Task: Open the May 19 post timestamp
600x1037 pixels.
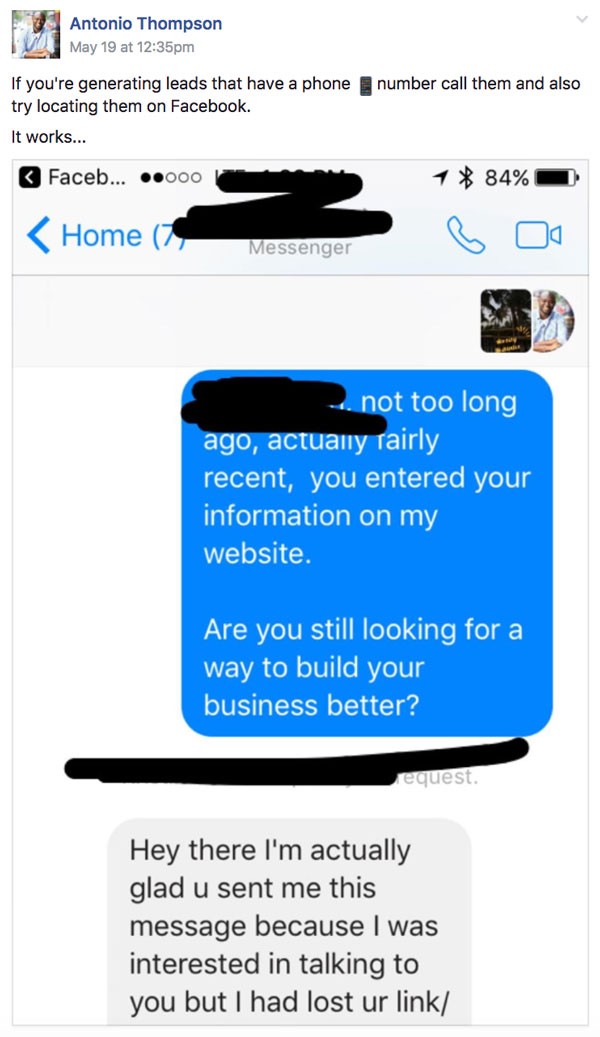Action: tap(132, 48)
